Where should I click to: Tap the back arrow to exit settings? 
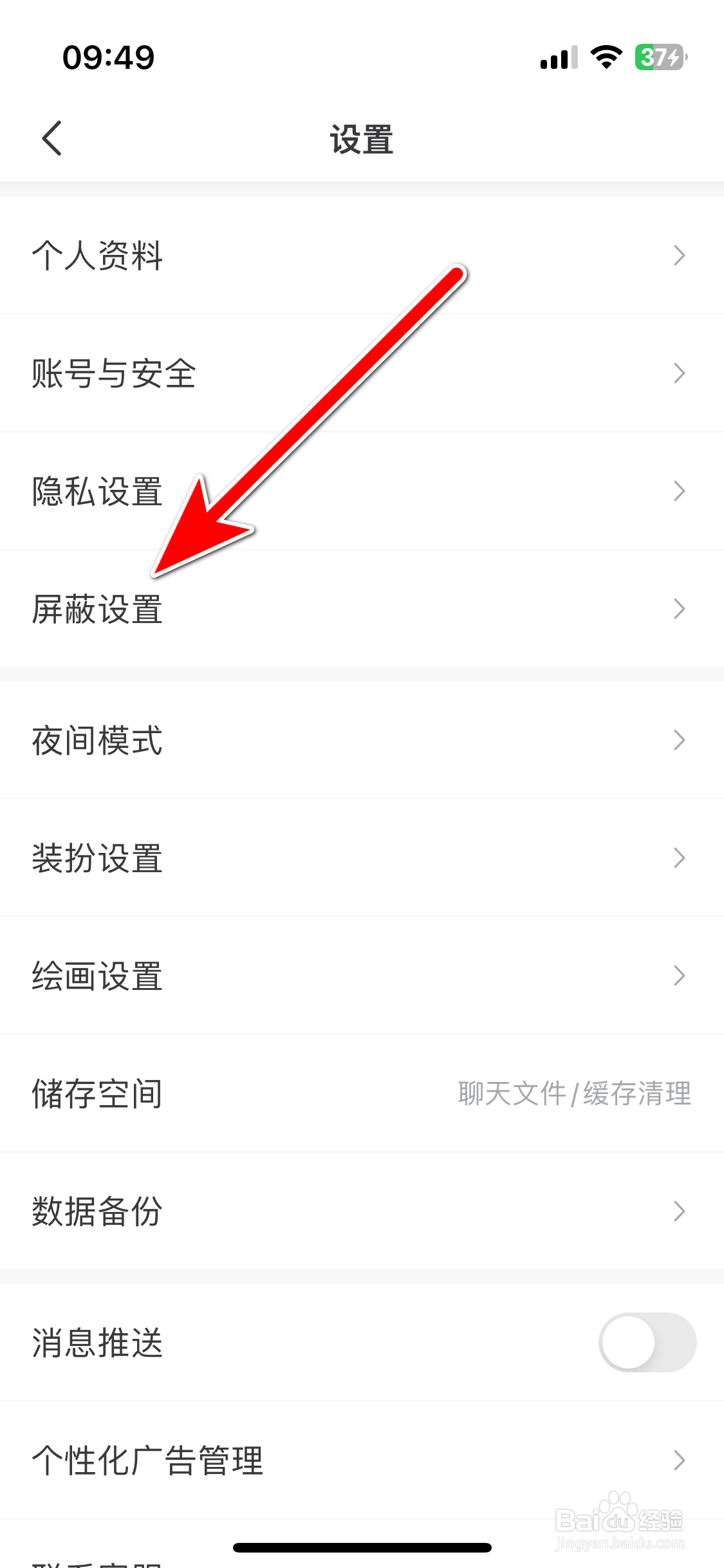[51, 137]
